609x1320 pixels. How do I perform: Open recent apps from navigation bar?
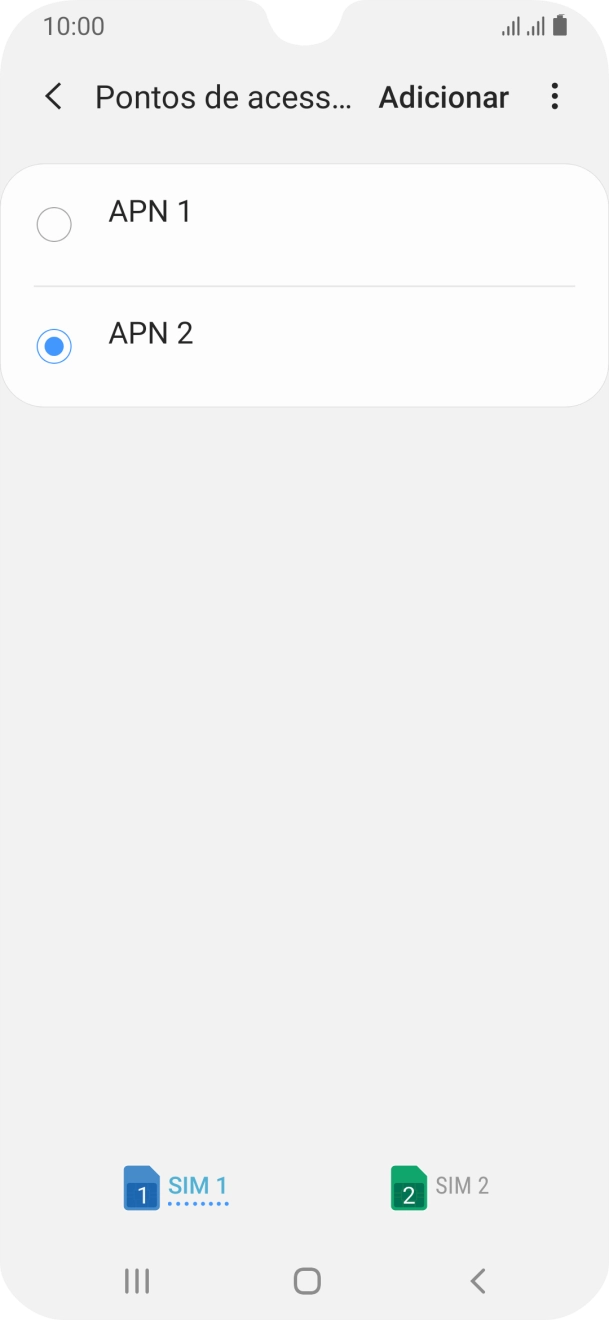(x=136, y=1281)
